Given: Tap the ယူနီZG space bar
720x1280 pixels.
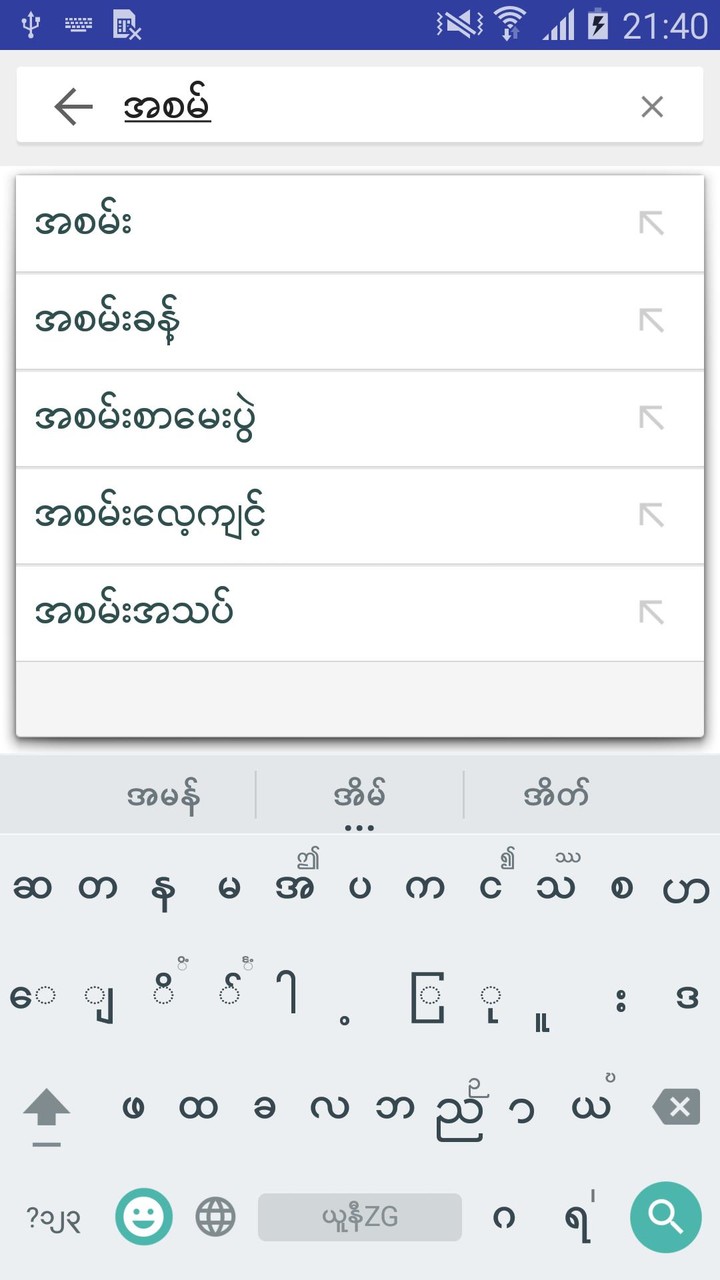Looking at the screenshot, I should (x=360, y=1217).
